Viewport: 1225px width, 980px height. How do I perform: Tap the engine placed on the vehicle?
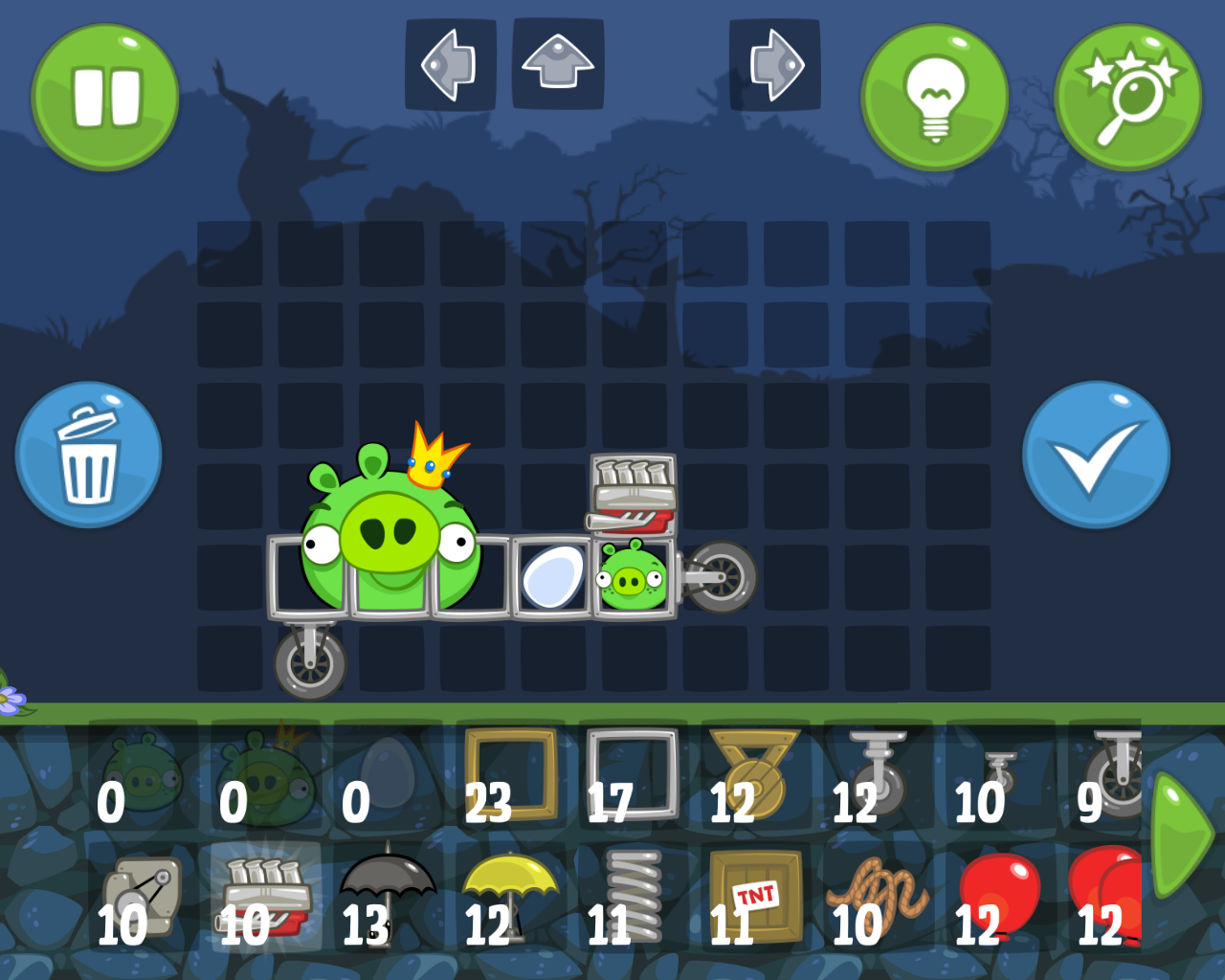click(634, 495)
